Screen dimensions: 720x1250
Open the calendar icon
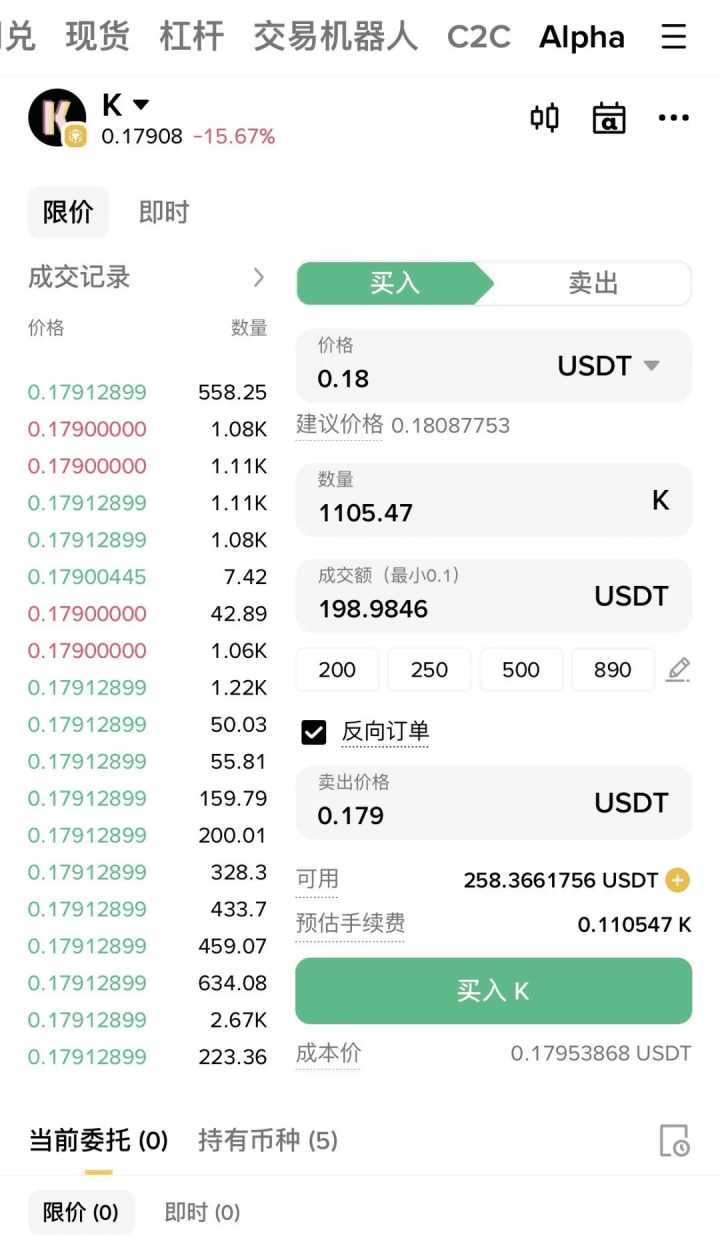coord(609,118)
